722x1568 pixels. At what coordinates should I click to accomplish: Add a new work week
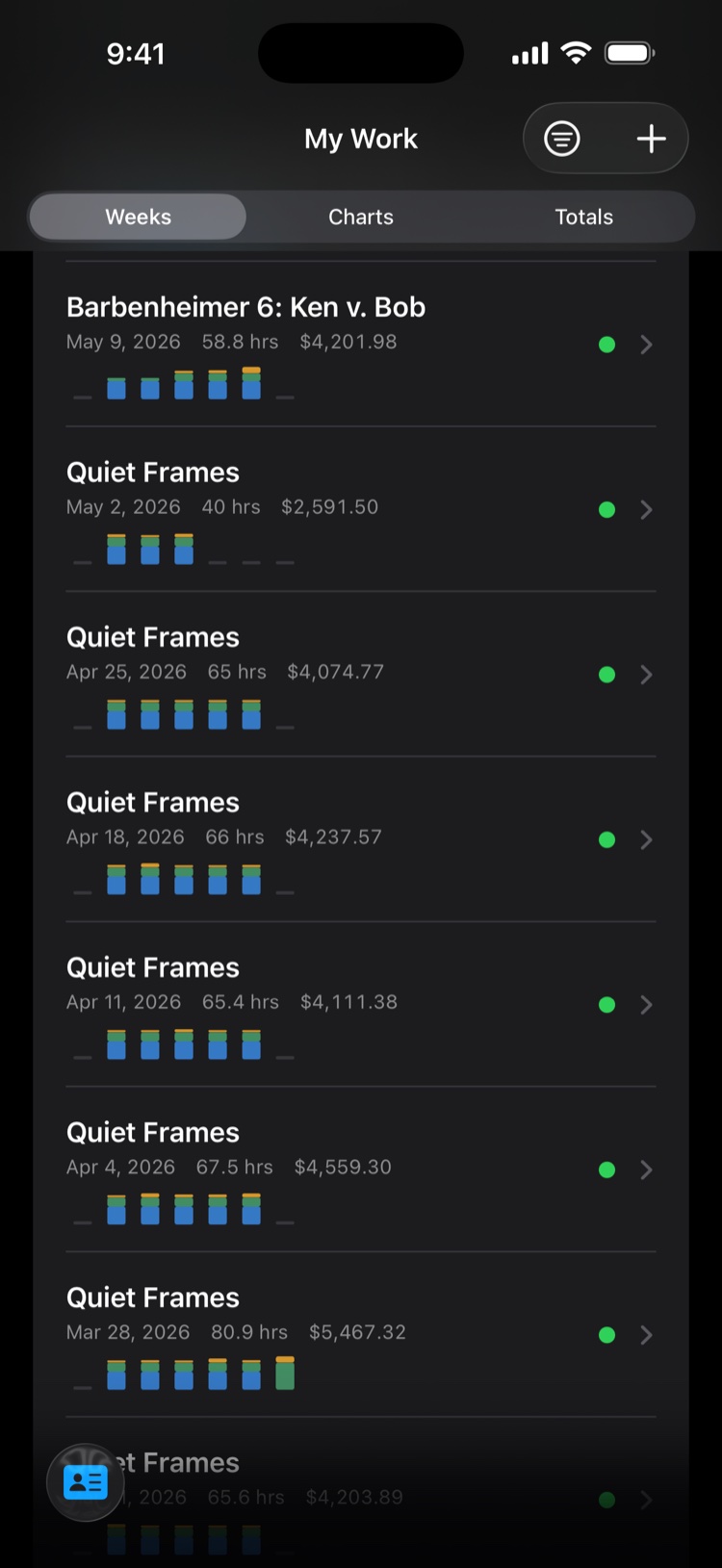[652, 139]
